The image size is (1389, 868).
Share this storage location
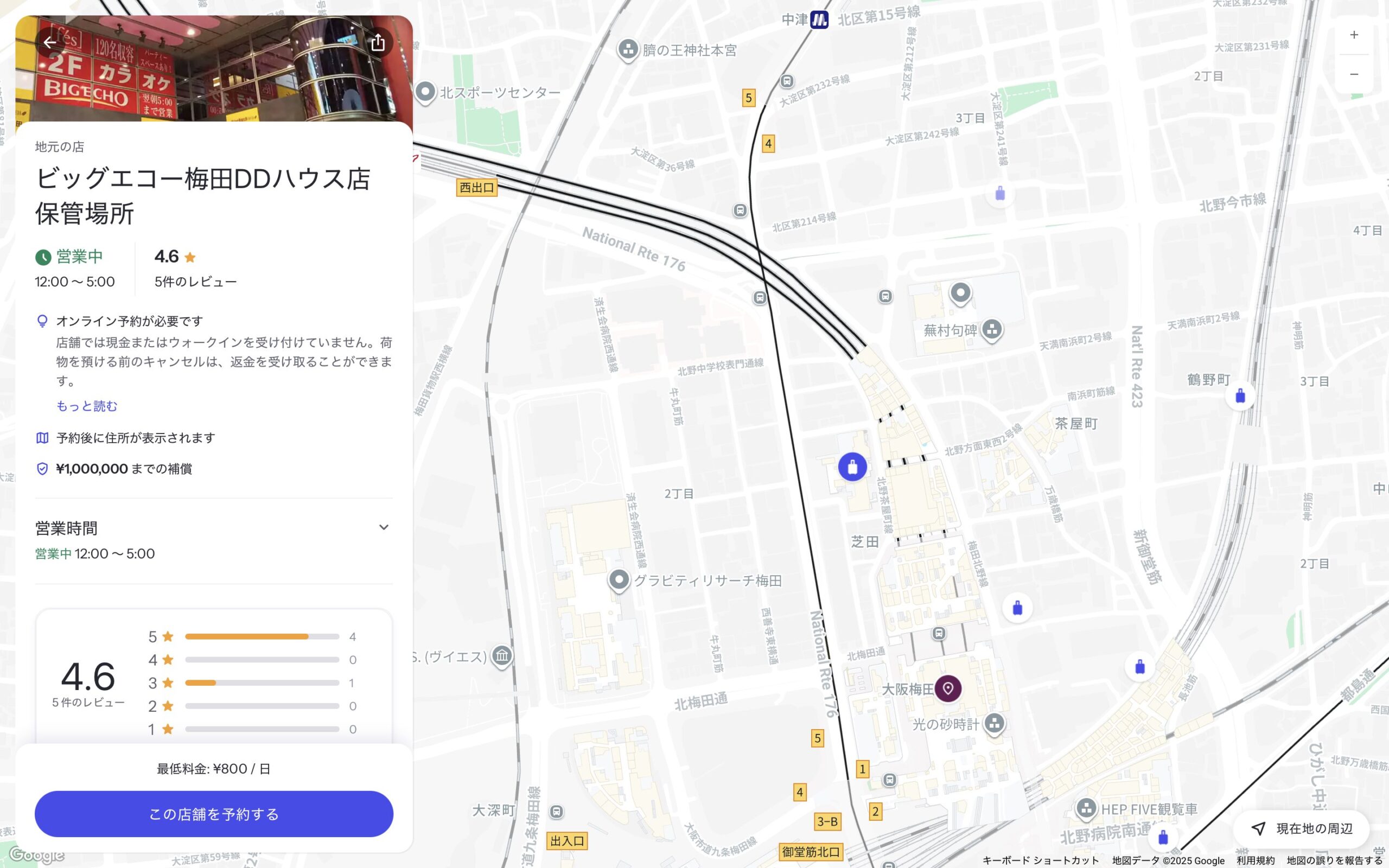(x=378, y=42)
